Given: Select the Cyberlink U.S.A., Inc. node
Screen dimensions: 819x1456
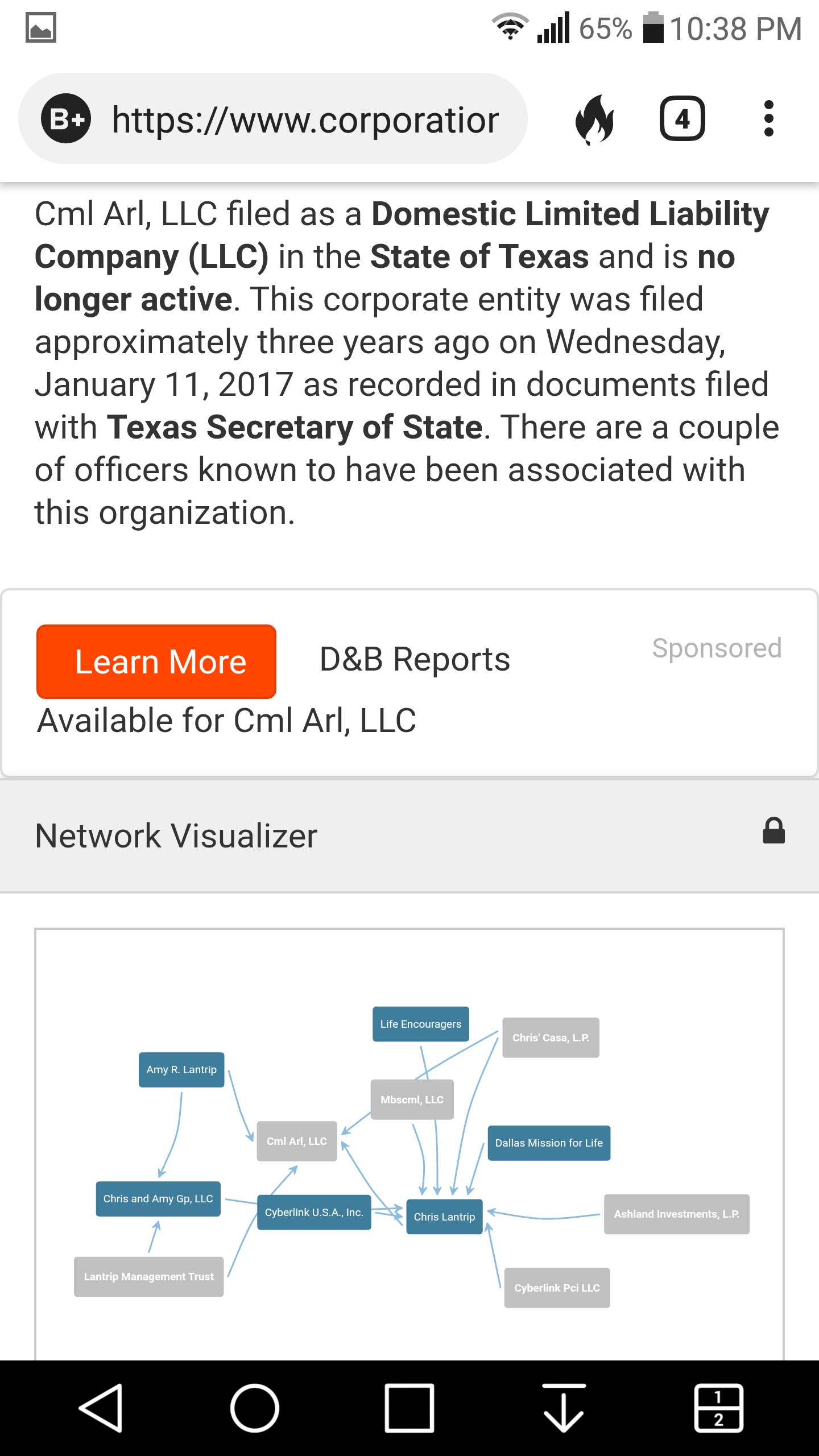Looking at the screenshot, I should coord(314,1212).
